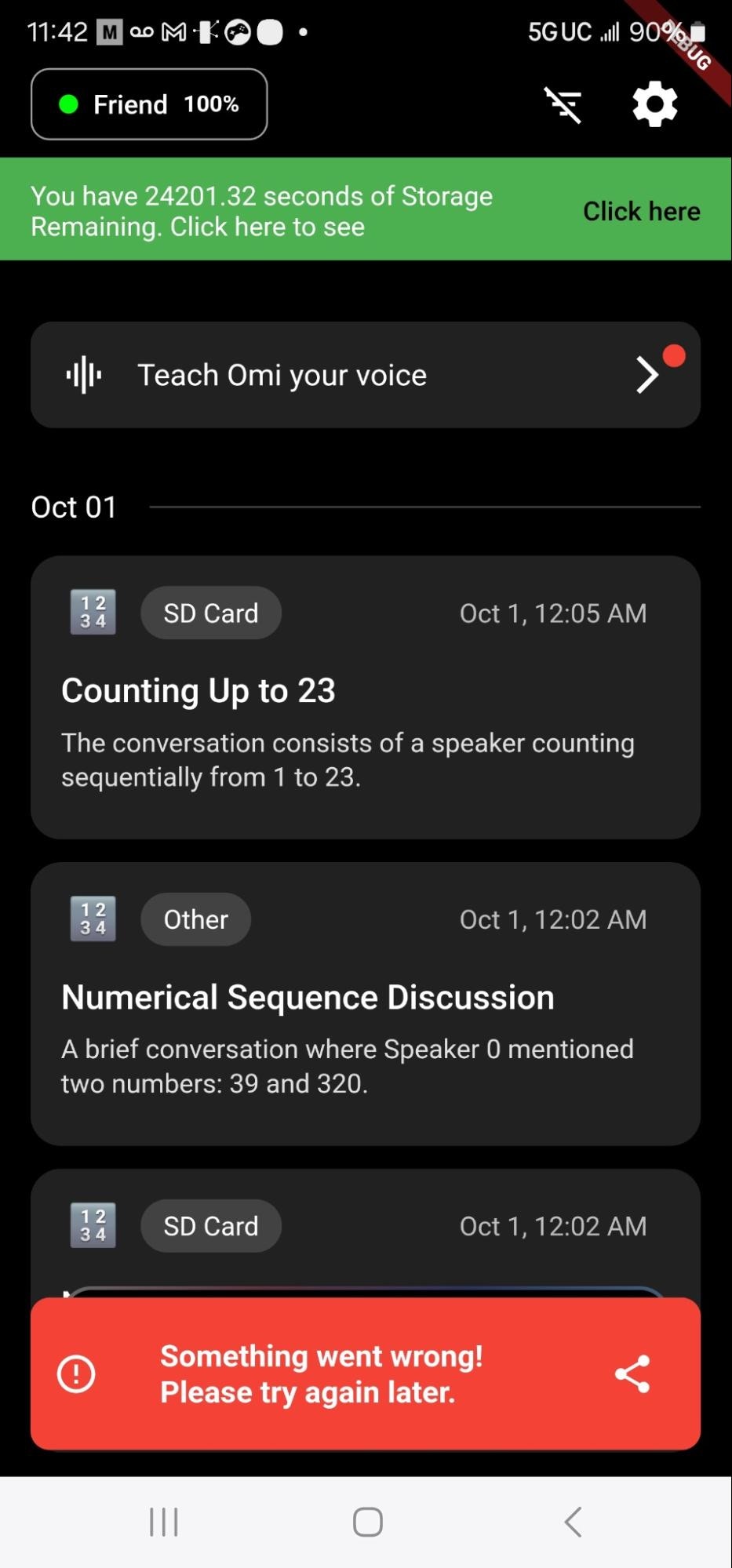Tap Click here on storage banner
732x1568 pixels.
click(x=641, y=211)
